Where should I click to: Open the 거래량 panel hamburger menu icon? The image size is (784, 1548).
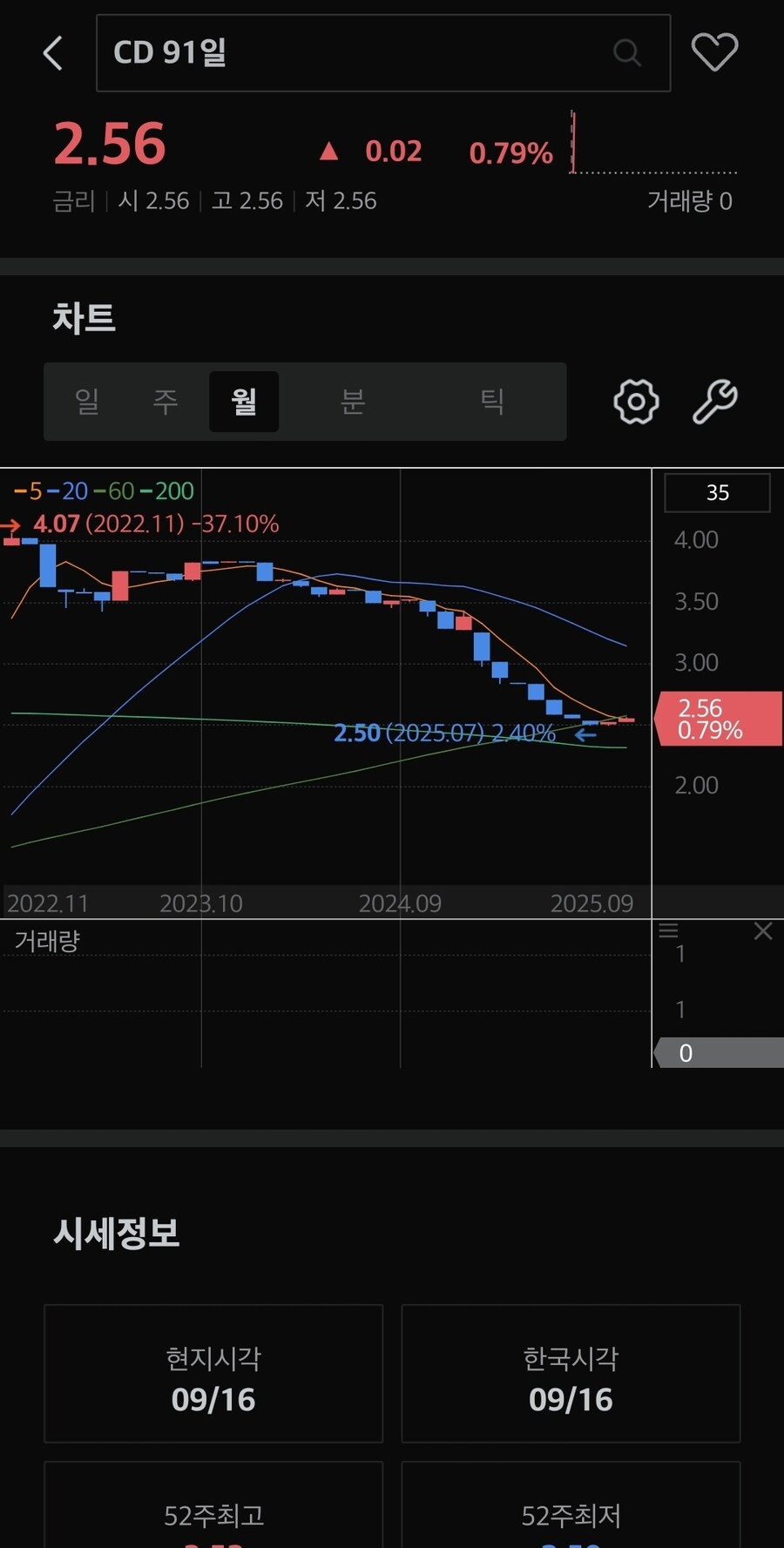pyautogui.click(x=668, y=931)
